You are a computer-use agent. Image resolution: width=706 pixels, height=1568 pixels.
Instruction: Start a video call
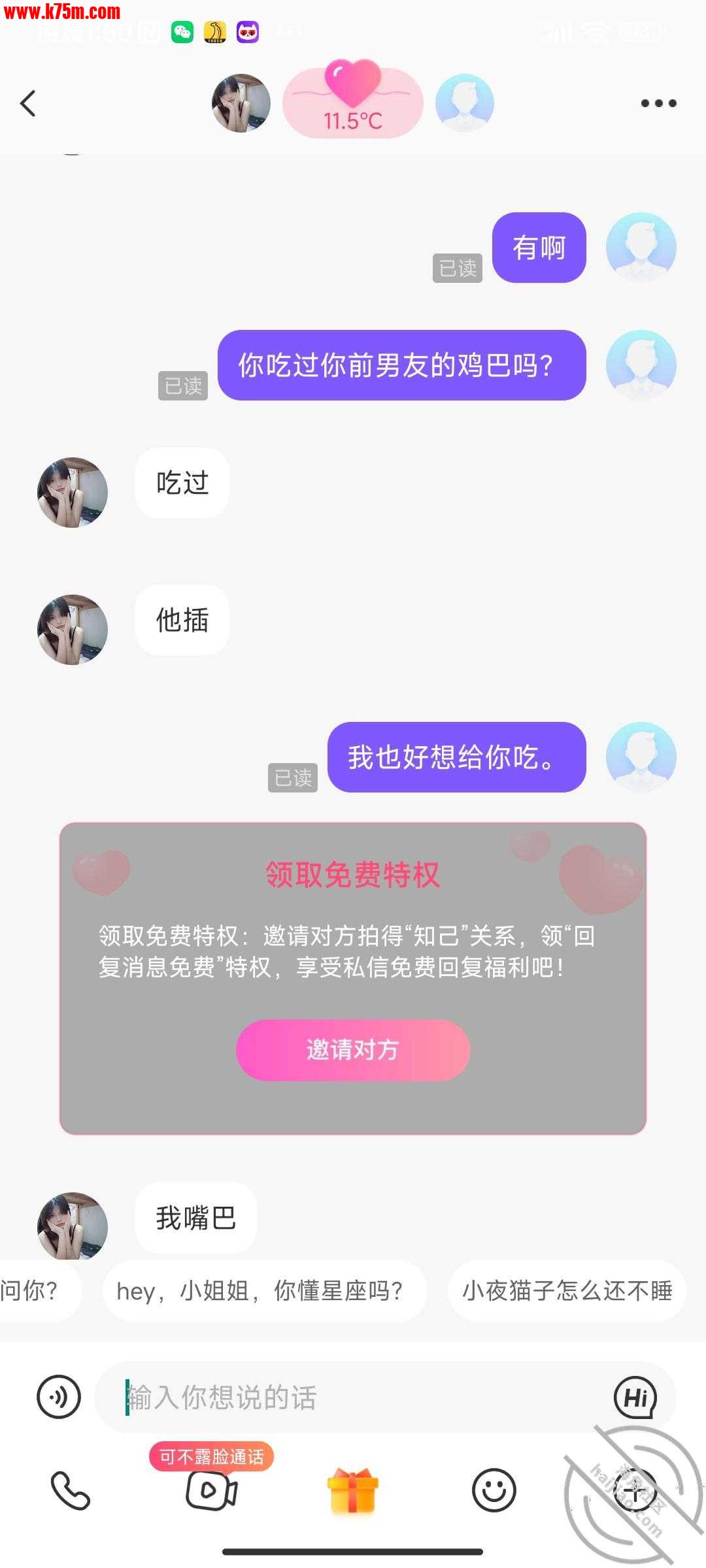click(x=211, y=1490)
